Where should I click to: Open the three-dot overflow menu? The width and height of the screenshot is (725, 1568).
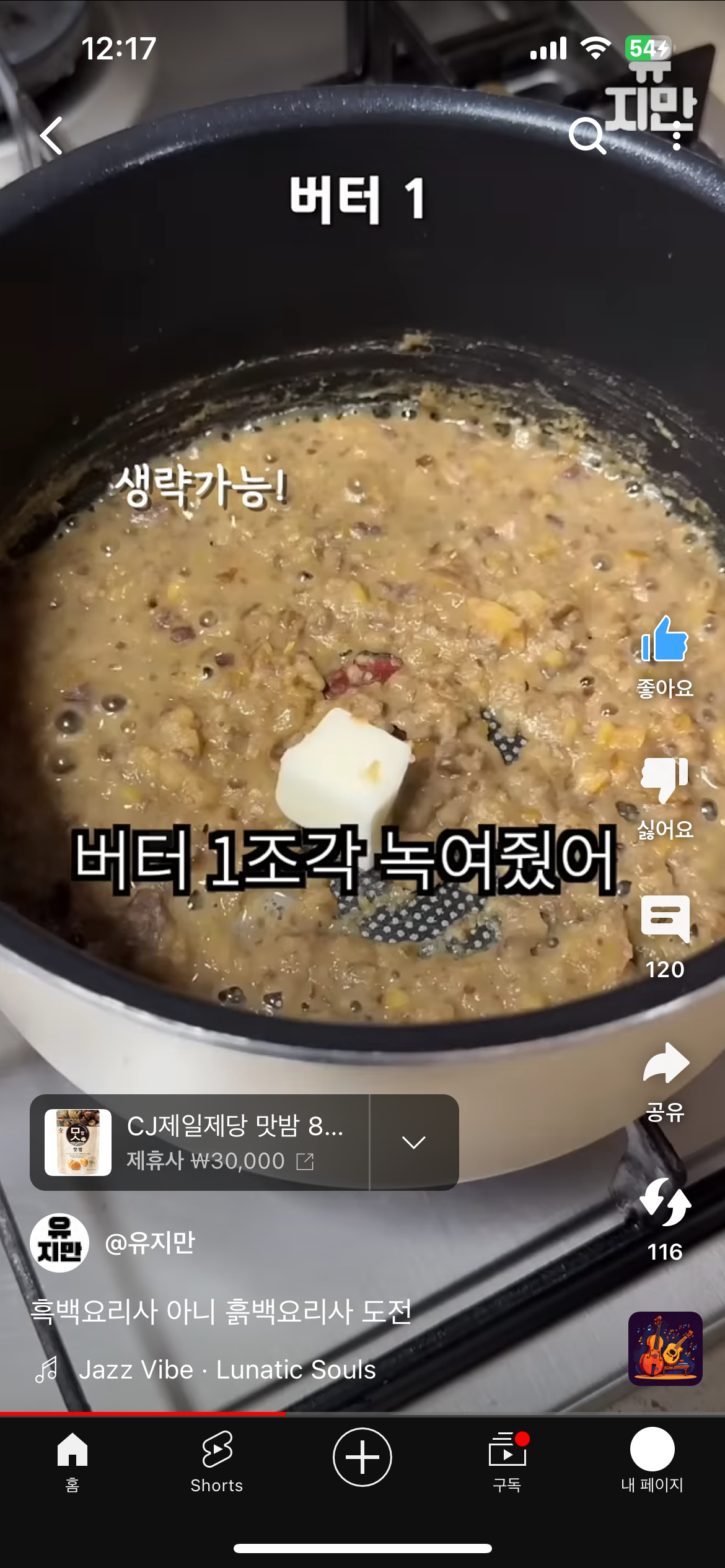pos(677,136)
